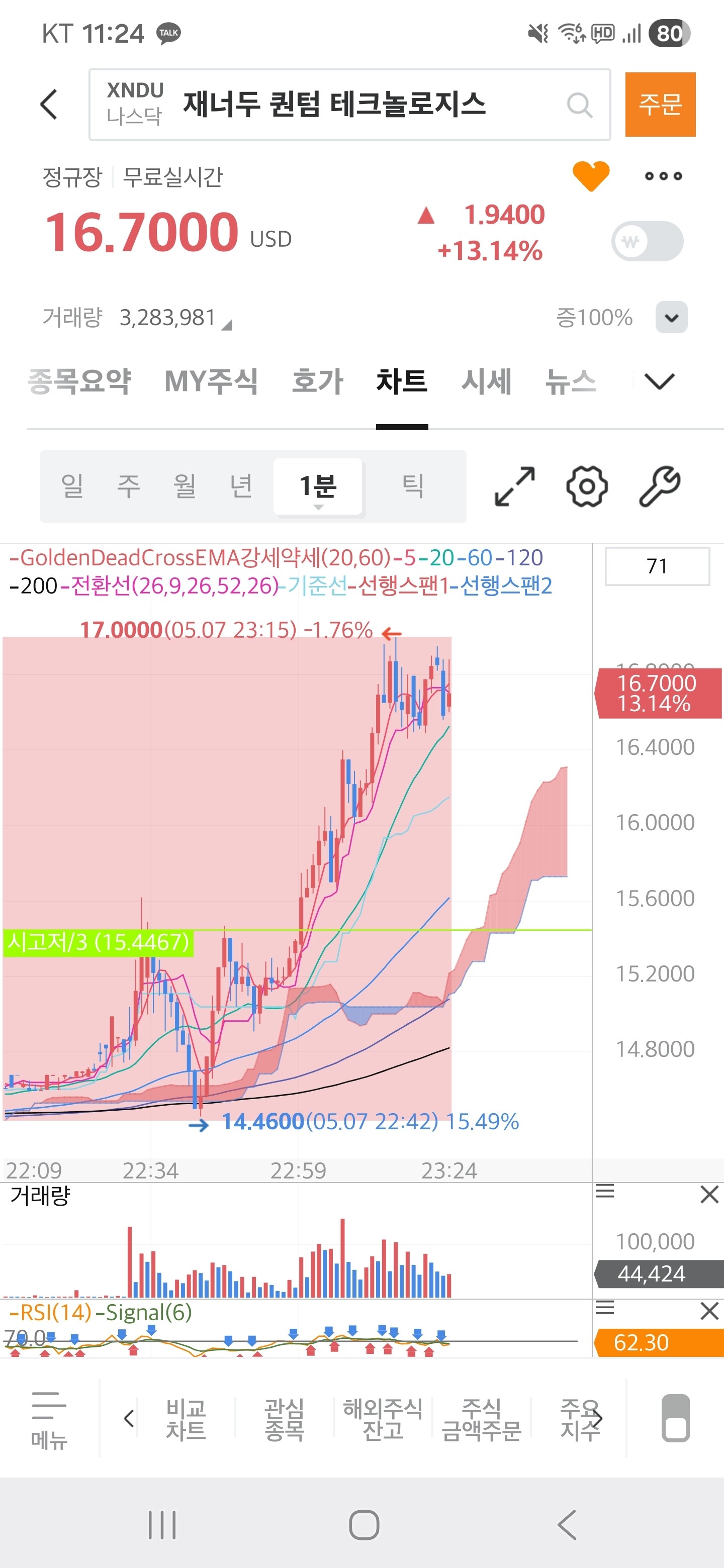Screen dimensions: 724x1568
Task: Toggle the KRW currency switch
Action: 647,241
